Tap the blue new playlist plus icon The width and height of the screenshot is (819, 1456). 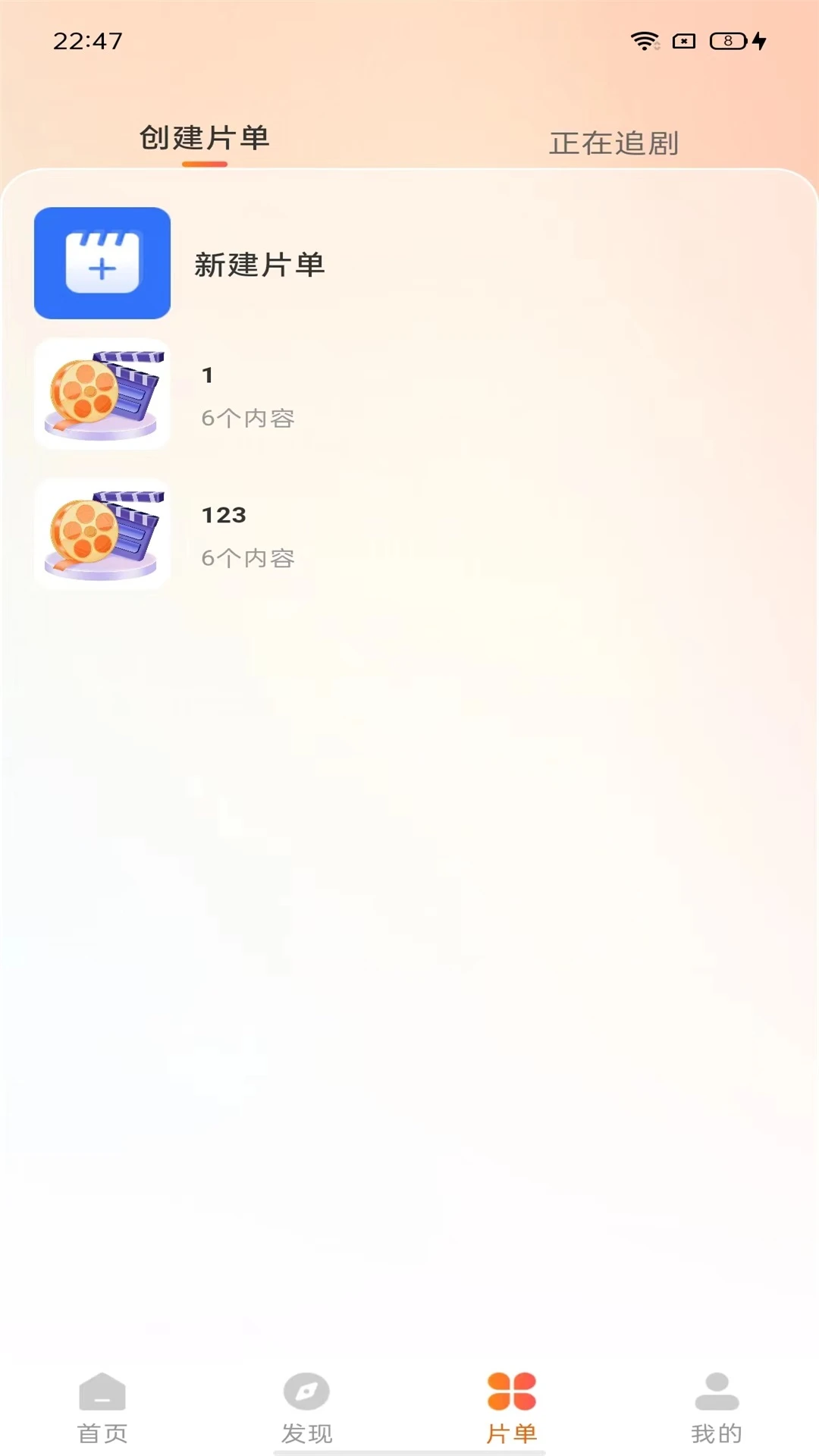[x=102, y=263]
